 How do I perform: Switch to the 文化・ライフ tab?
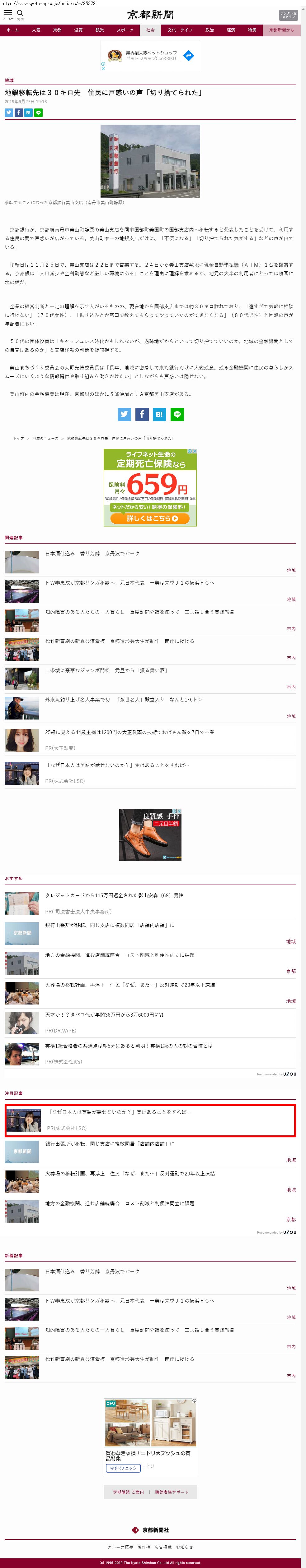pyautogui.click(x=180, y=30)
